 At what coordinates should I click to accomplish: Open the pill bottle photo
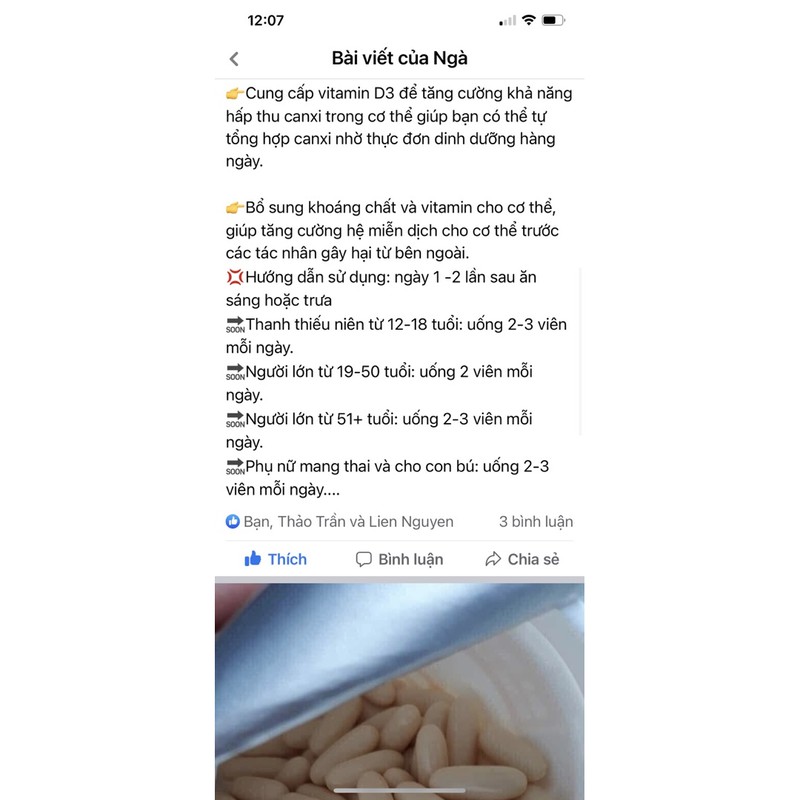(400, 690)
